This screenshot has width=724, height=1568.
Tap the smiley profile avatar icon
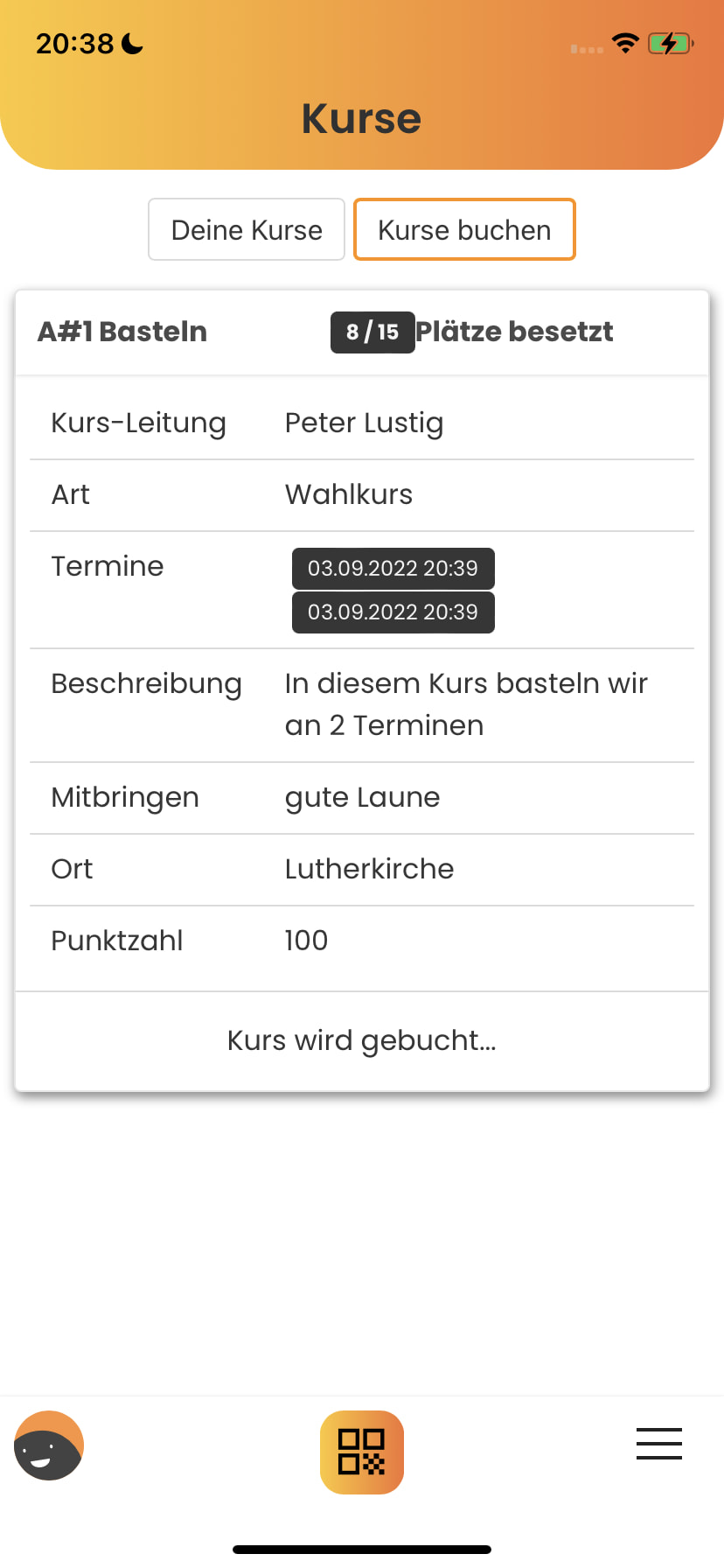pos(48,1445)
